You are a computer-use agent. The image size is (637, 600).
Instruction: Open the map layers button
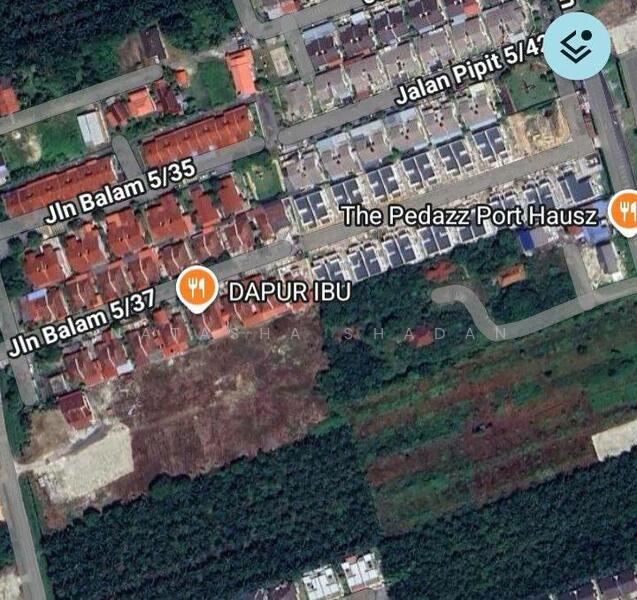tap(576, 44)
